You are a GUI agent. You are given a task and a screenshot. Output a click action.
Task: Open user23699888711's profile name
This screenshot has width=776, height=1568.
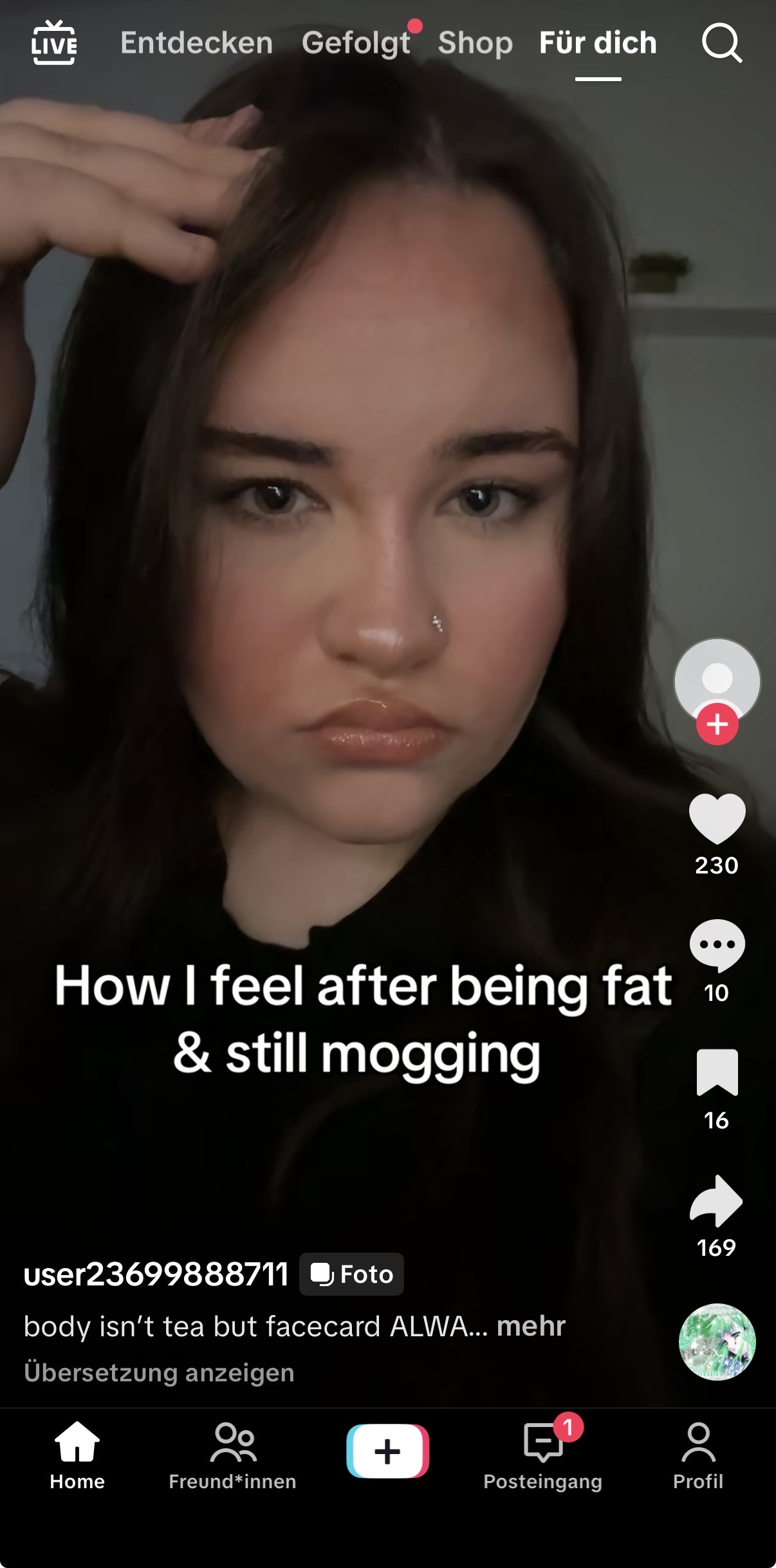coord(156,1274)
